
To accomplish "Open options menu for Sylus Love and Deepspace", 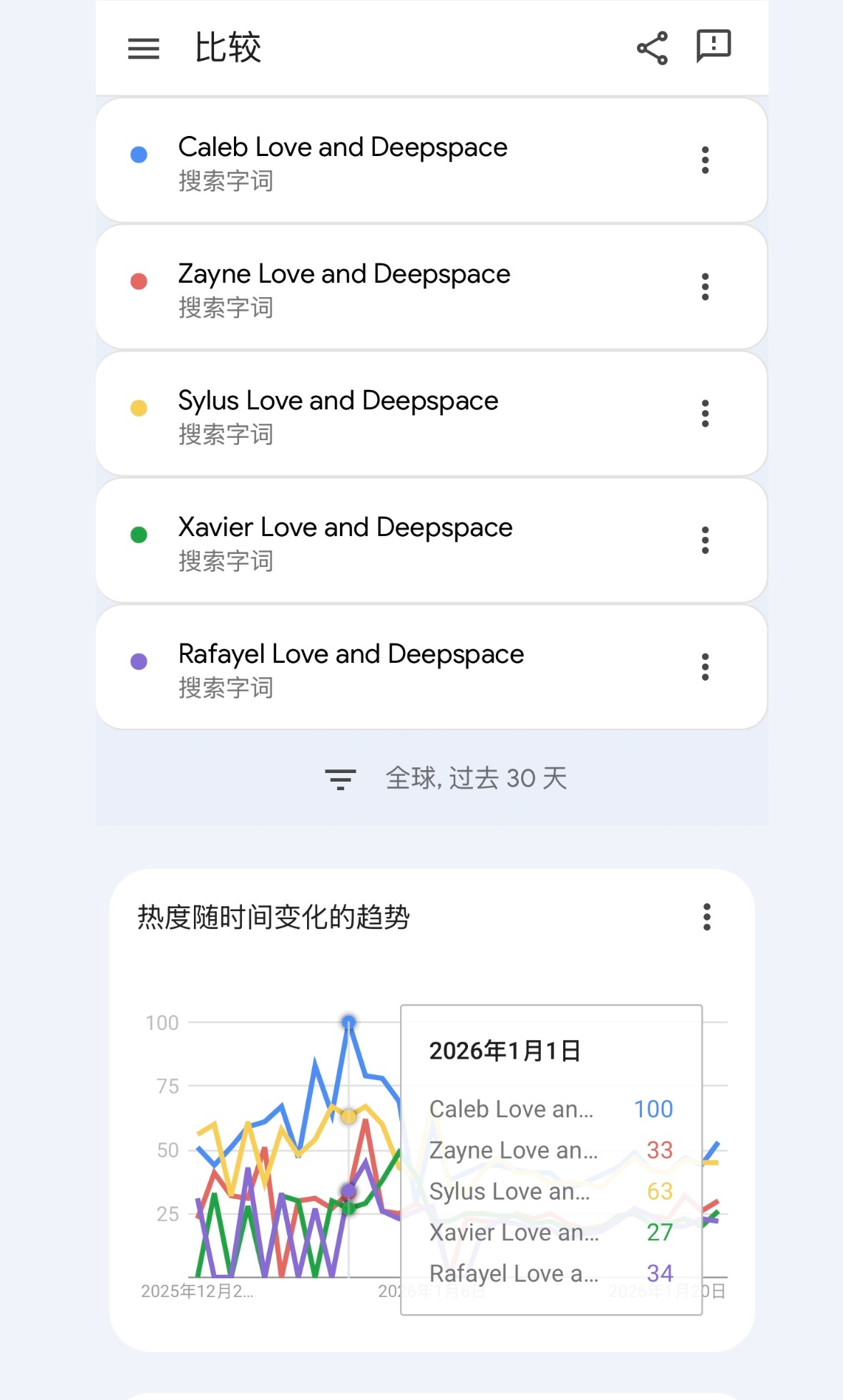I will (x=705, y=413).
